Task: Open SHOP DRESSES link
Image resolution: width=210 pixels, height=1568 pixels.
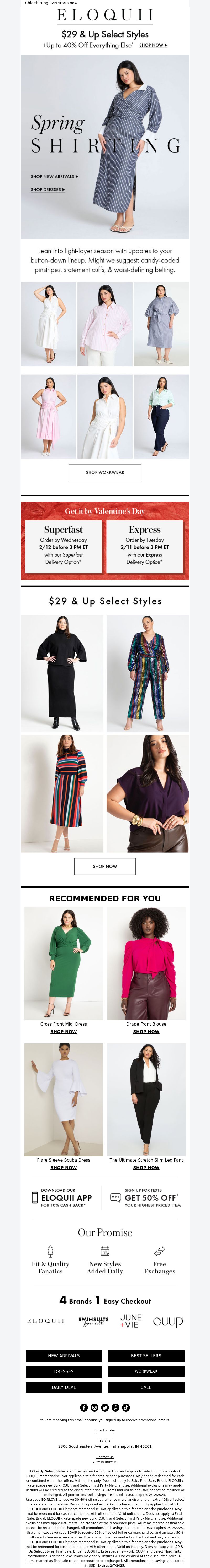Action: point(48,190)
